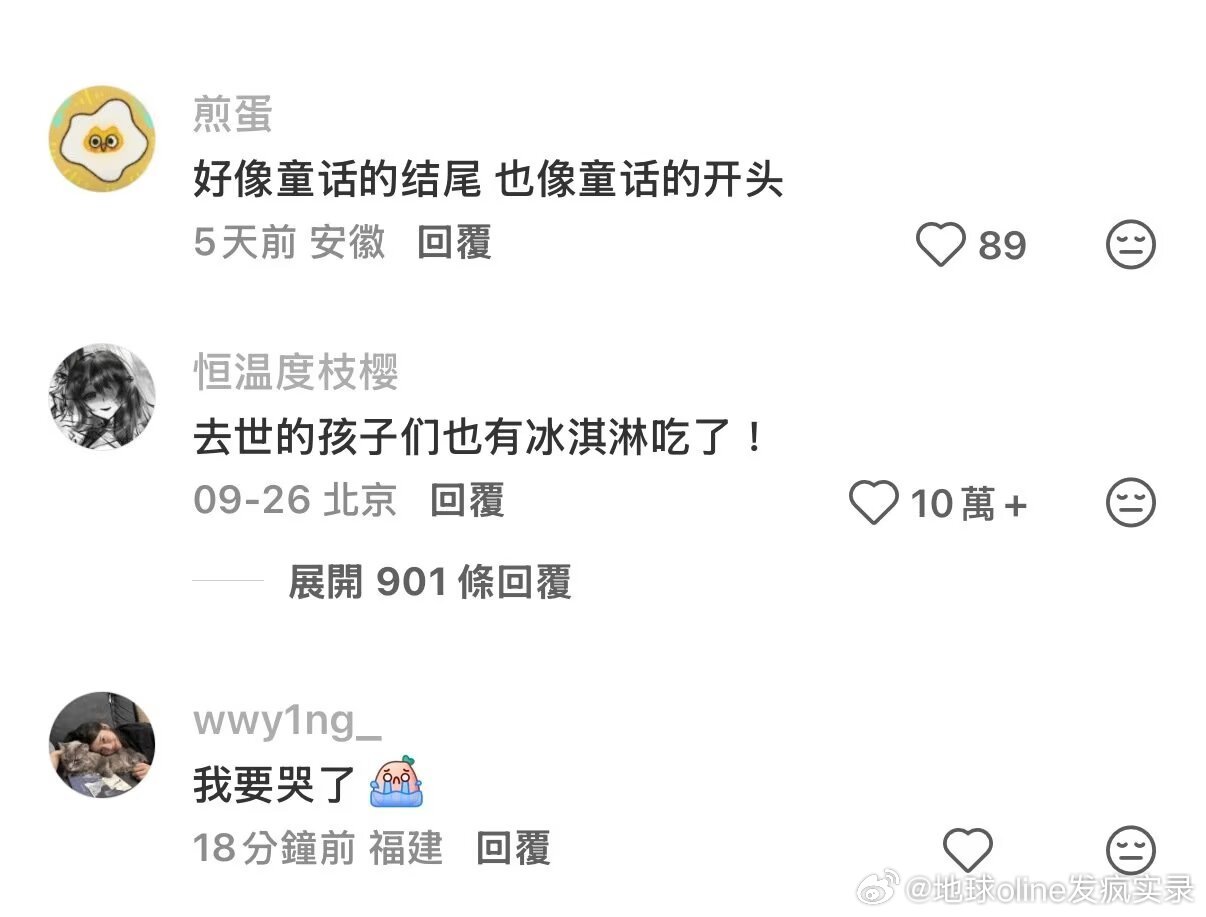The height and width of the screenshot is (917, 1206).
Task: Dislike 恒温度枝樱's comment
Action: (1130, 503)
